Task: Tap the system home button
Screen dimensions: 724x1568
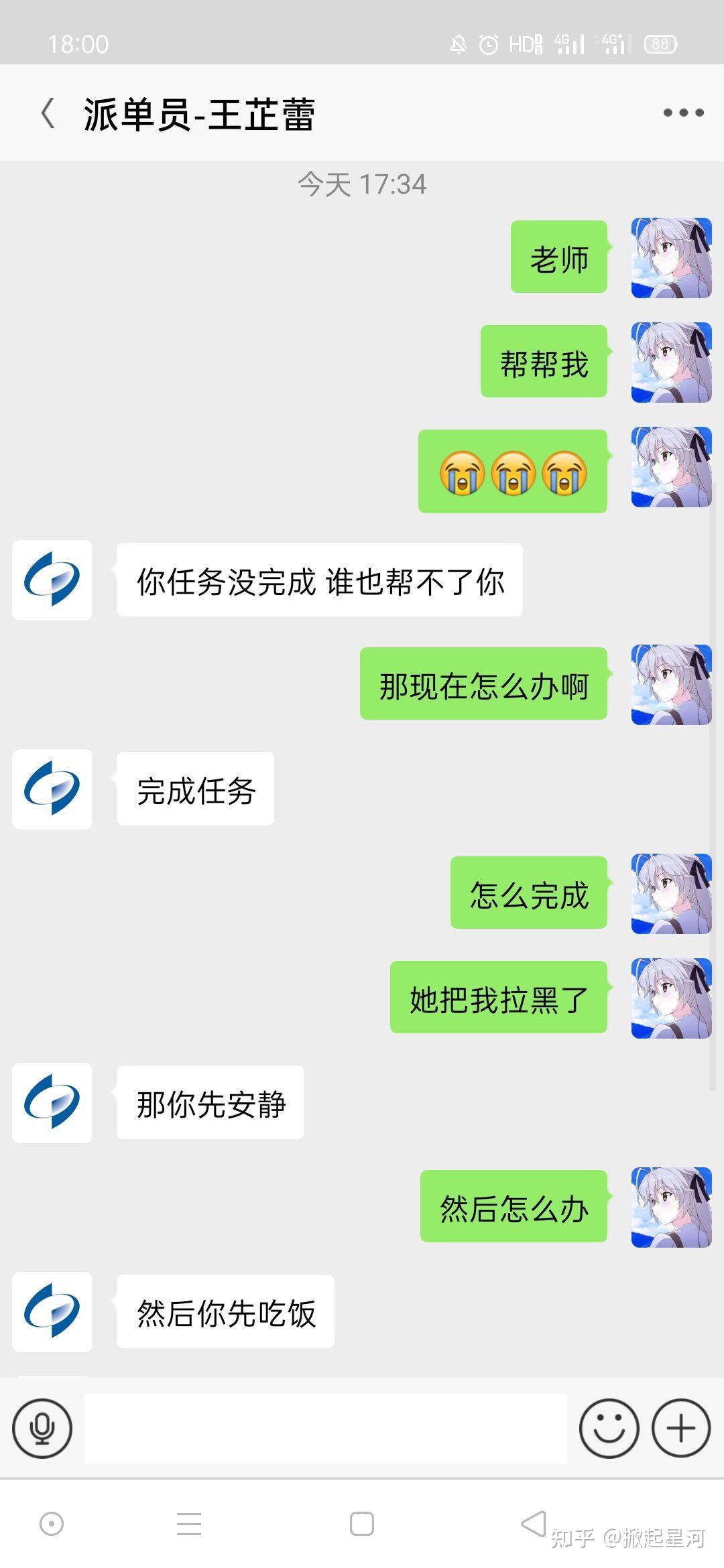Action: pyautogui.click(x=361, y=1524)
